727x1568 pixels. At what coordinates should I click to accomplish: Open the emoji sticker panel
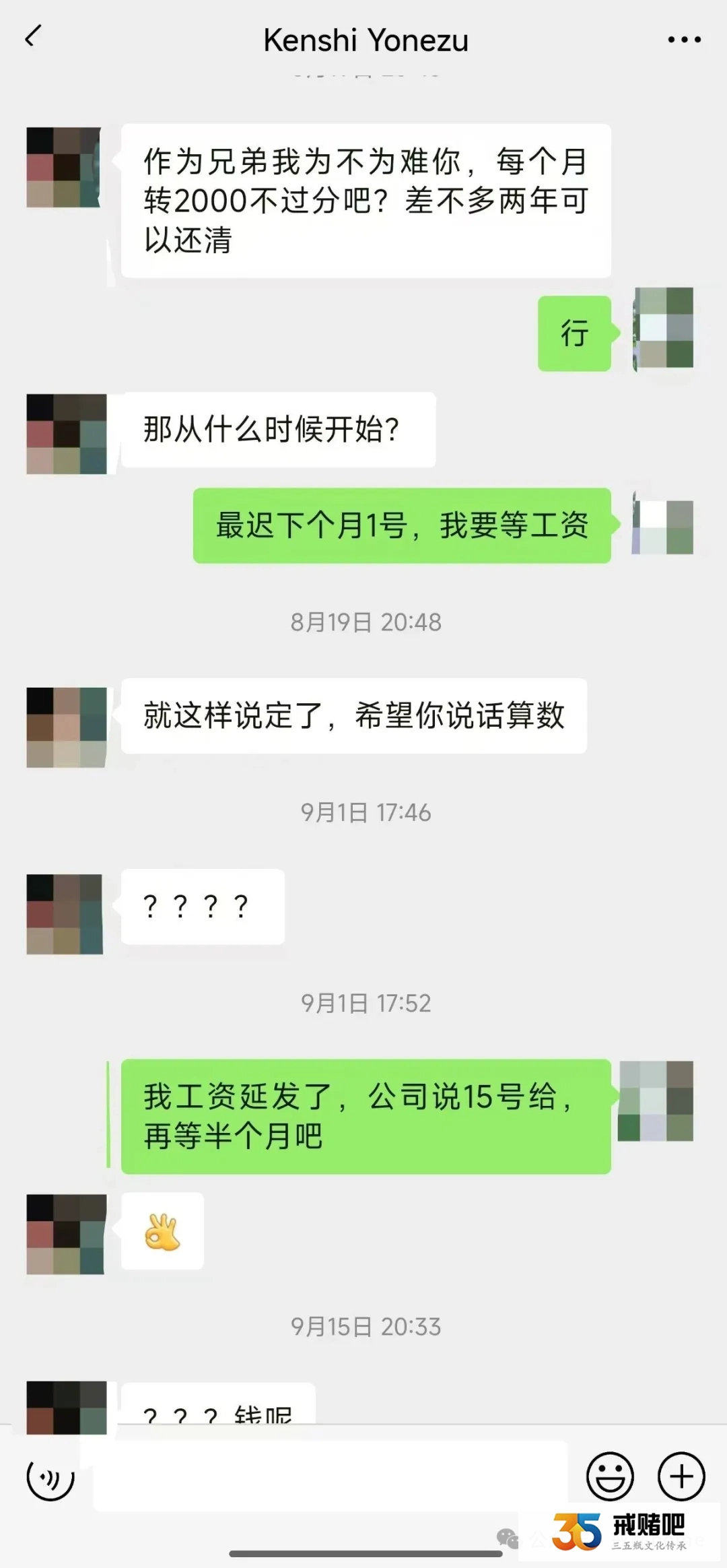[610, 1476]
